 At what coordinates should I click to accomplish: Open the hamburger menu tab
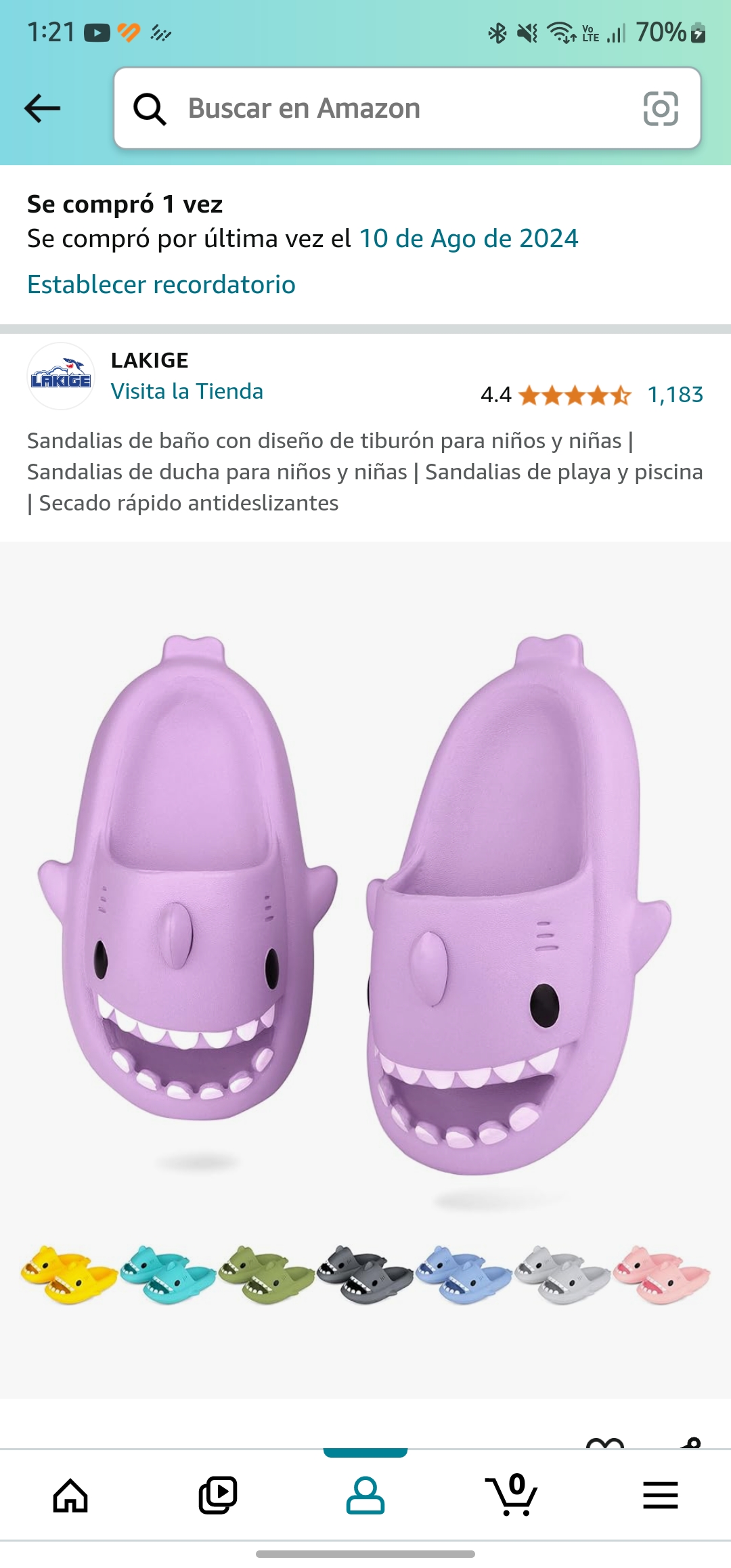[x=660, y=1495]
